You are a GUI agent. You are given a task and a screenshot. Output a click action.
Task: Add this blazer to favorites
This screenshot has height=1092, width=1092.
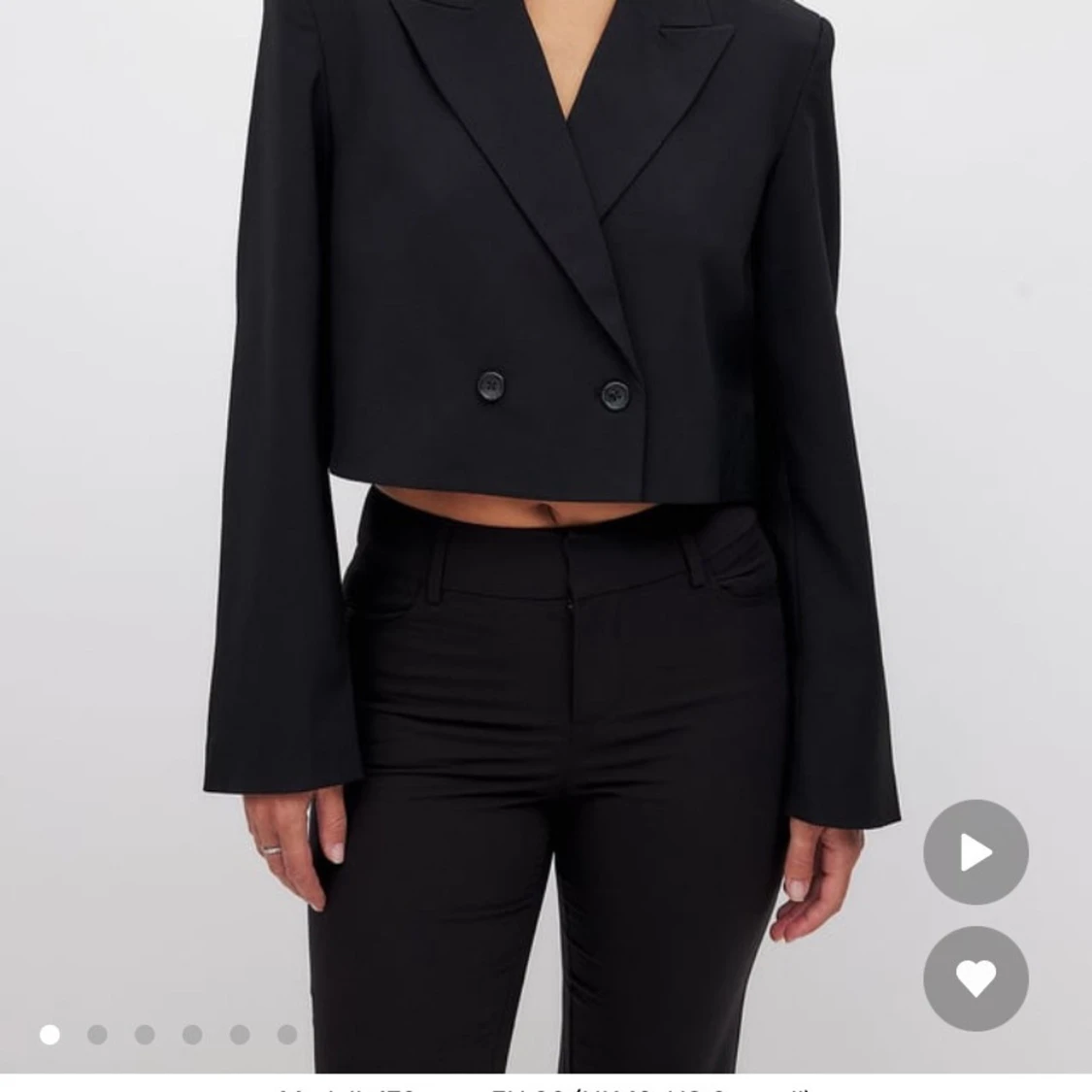click(x=976, y=978)
